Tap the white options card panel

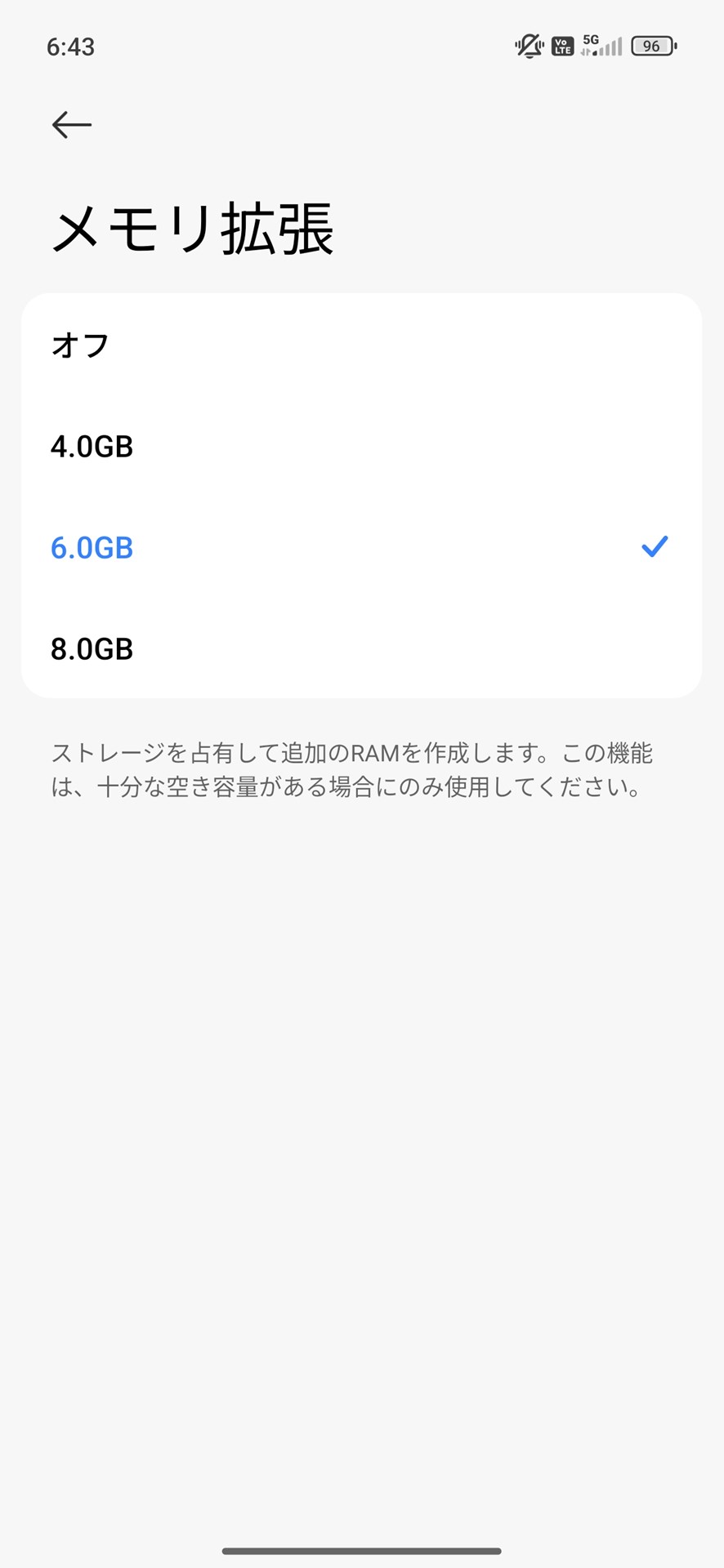[x=362, y=494]
